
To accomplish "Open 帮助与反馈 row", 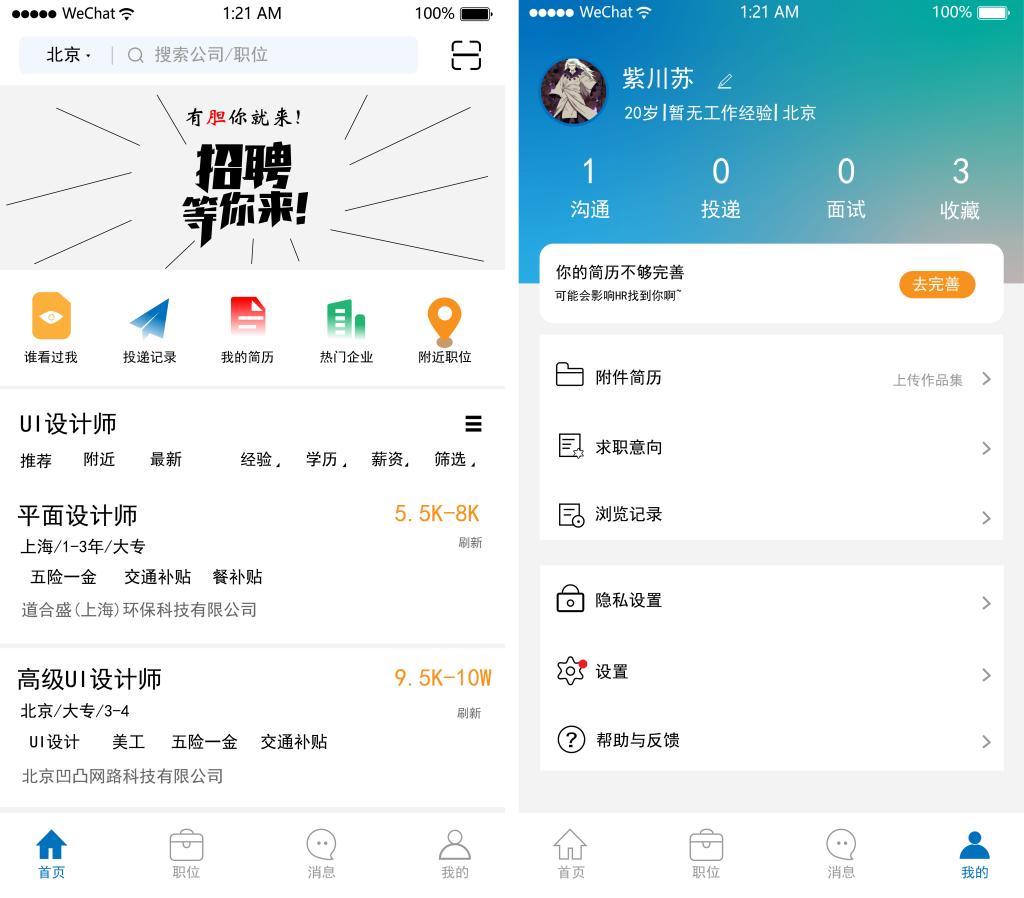I will point(770,740).
